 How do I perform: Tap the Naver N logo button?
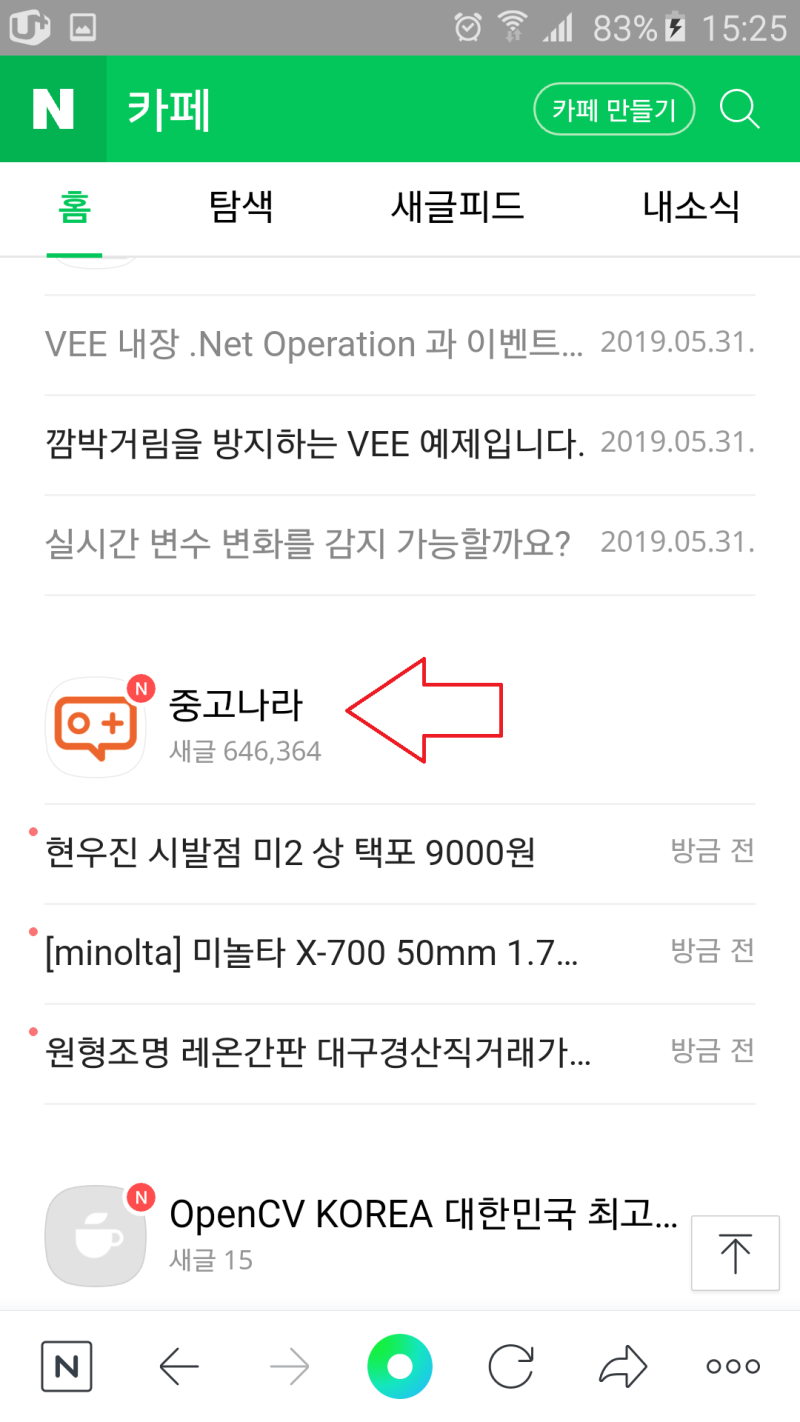click(53, 109)
